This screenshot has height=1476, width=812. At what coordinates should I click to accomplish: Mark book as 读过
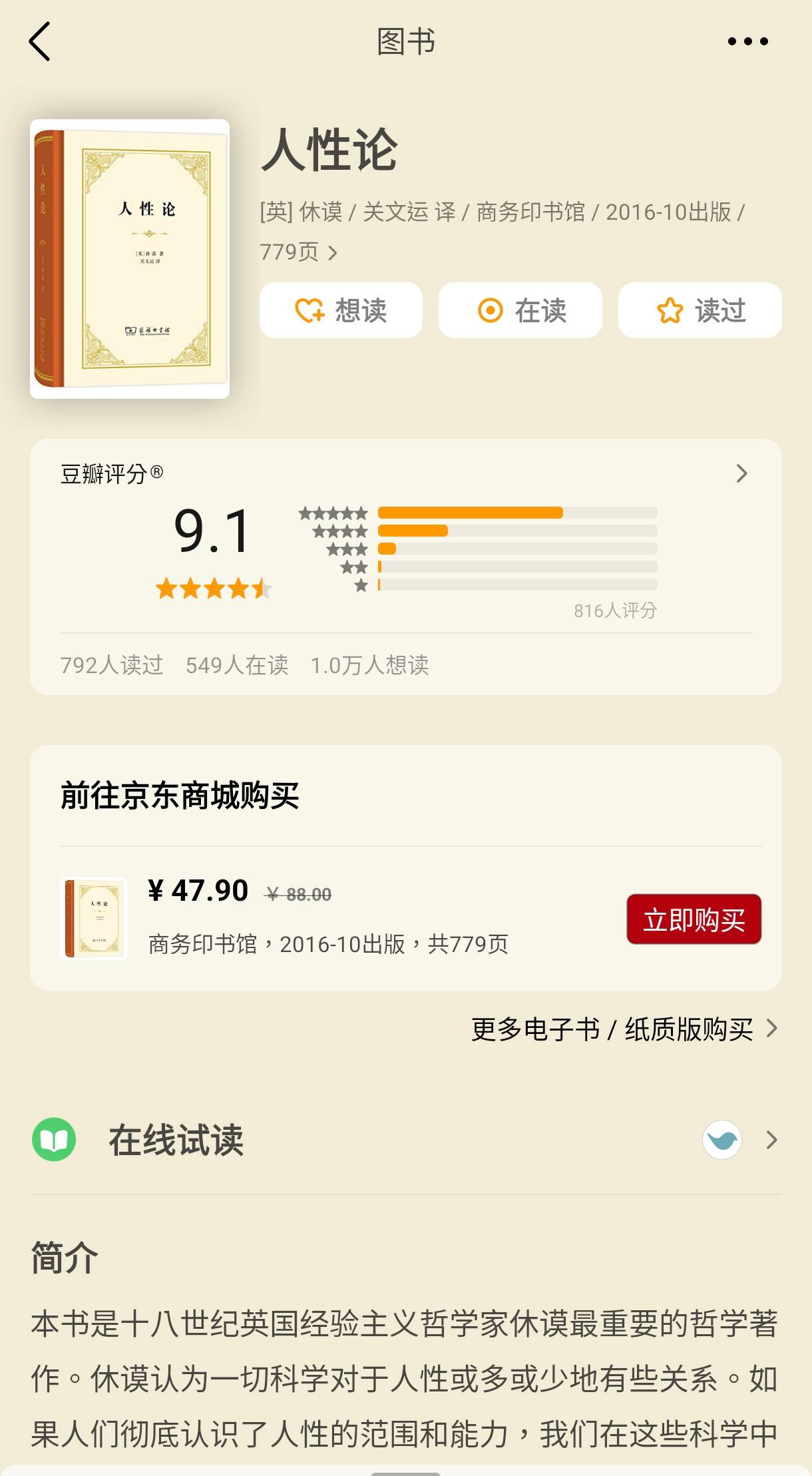pos(700,310)
